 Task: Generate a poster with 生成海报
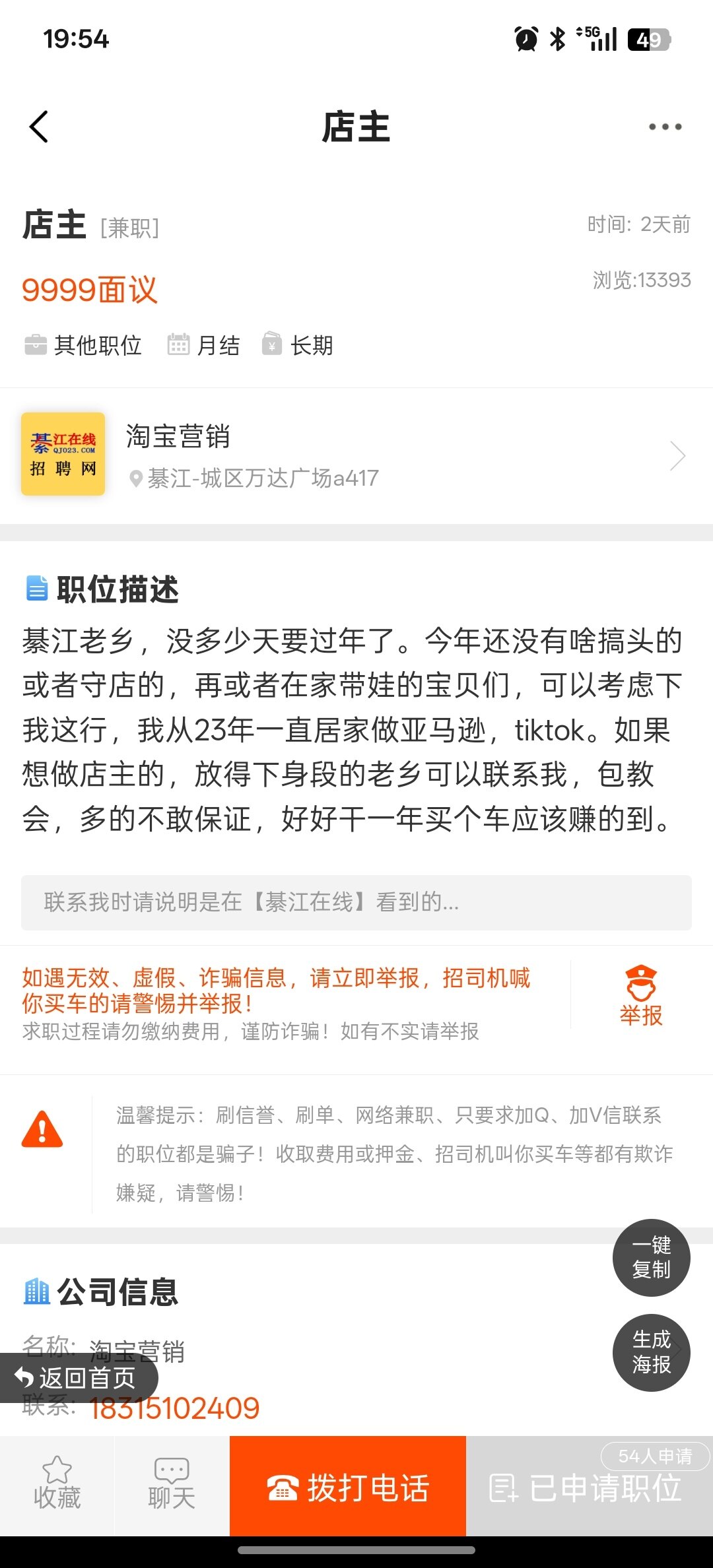[651, 1352]
